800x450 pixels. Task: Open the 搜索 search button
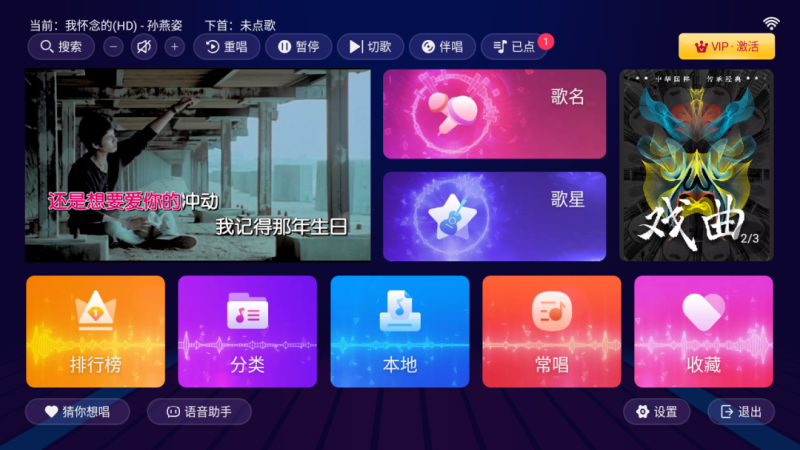tap(61, 46)
